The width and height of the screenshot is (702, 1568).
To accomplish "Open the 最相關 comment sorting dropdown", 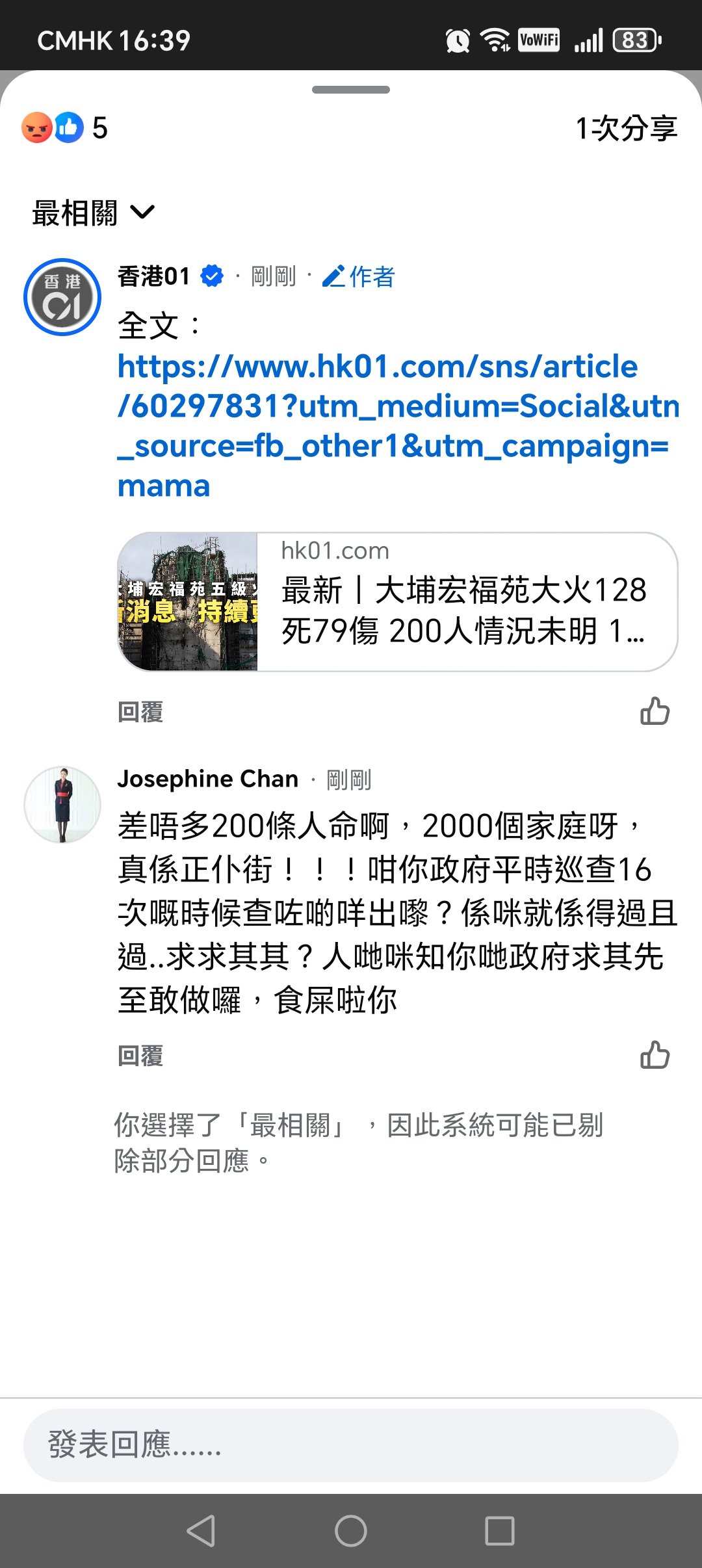I will click(94, 213).
